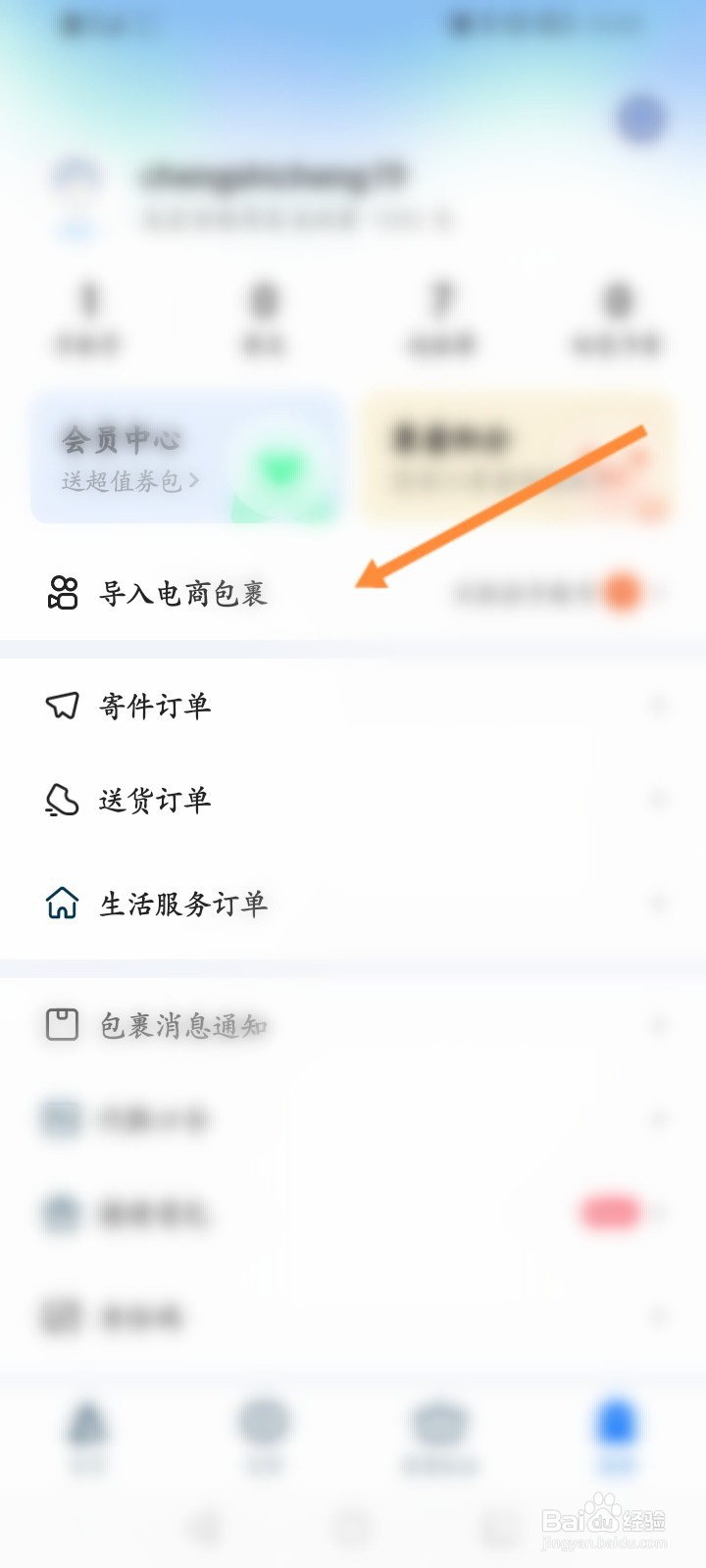The width and height of the screenshot is (706, 1568).
Task: Tap the 导入电商包裹 grid icon
Action: point(63,591)
